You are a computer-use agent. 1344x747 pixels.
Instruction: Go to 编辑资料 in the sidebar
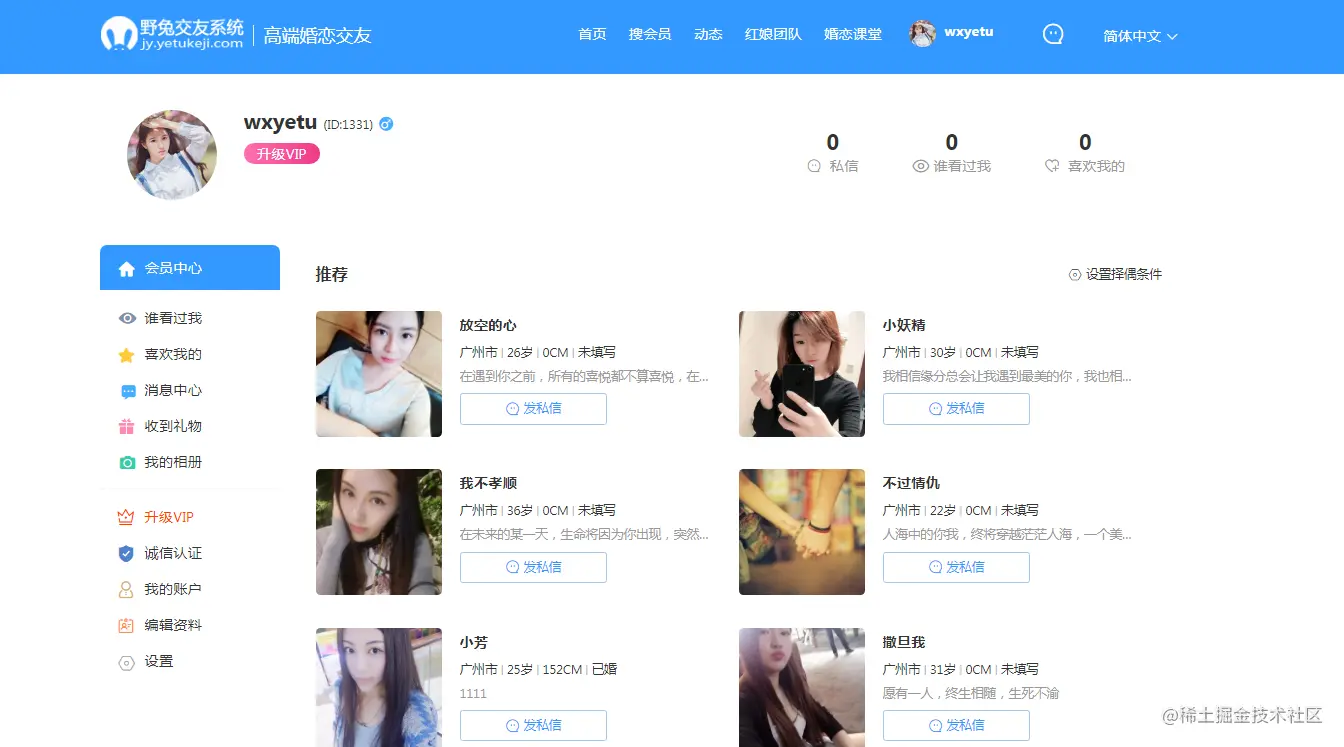click(173, 625)
